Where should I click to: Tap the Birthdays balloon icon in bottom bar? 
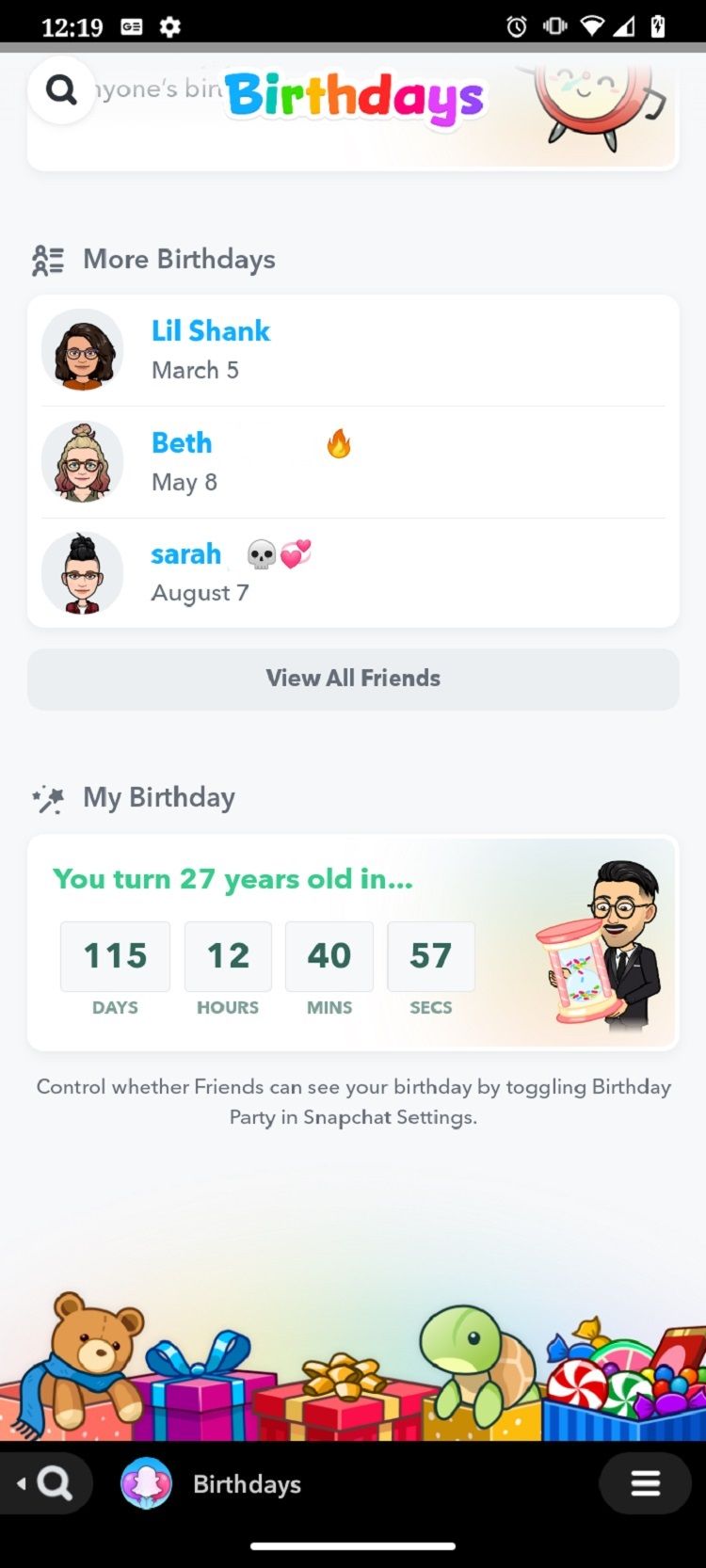coord(146,1483)
